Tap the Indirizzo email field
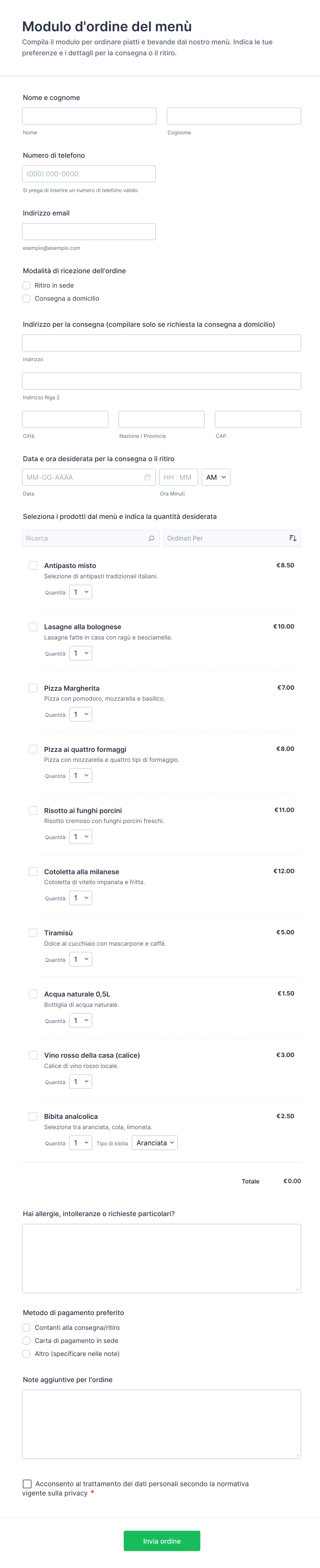Screen dimensions: 320x1568 coord(89,232)
